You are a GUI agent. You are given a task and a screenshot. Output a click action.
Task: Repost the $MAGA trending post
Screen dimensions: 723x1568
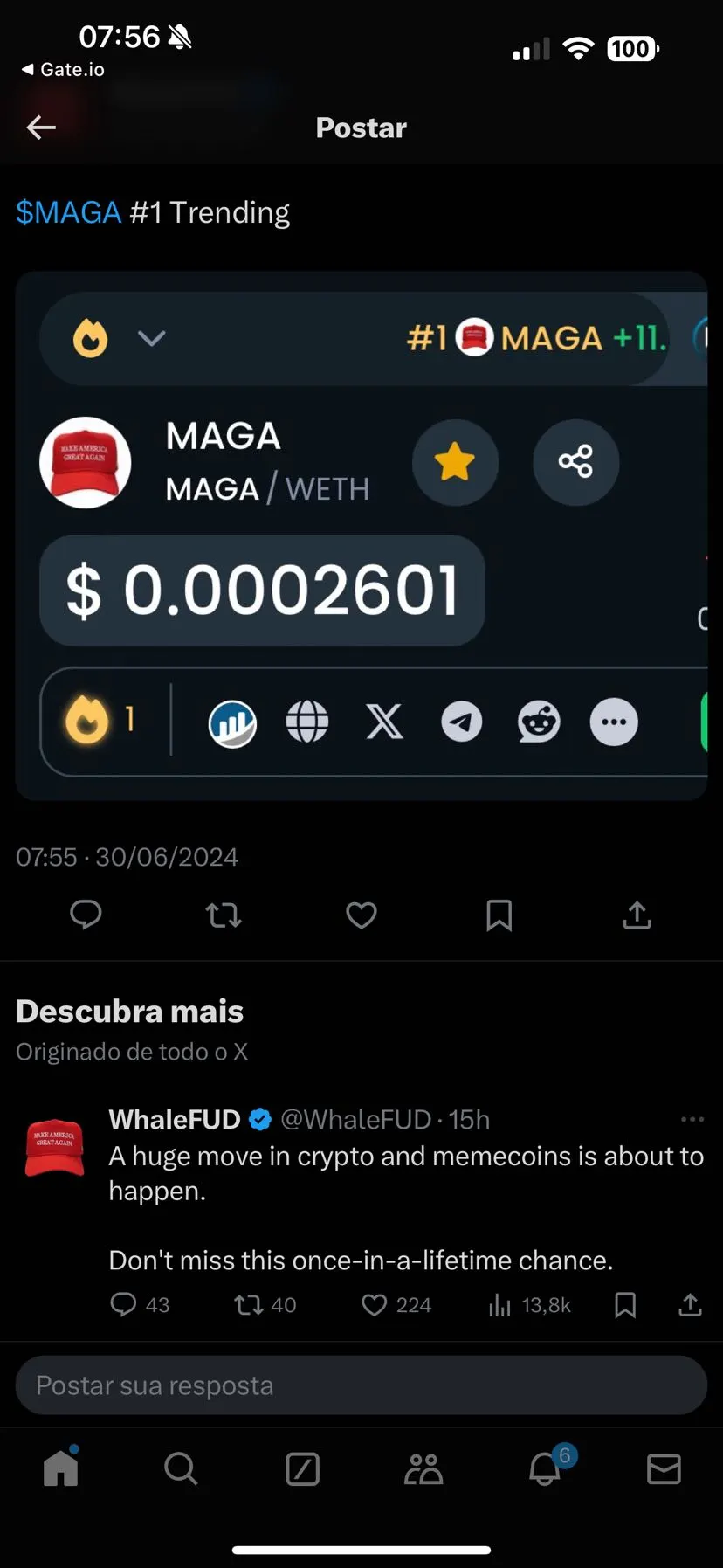(x=224, y=915)
